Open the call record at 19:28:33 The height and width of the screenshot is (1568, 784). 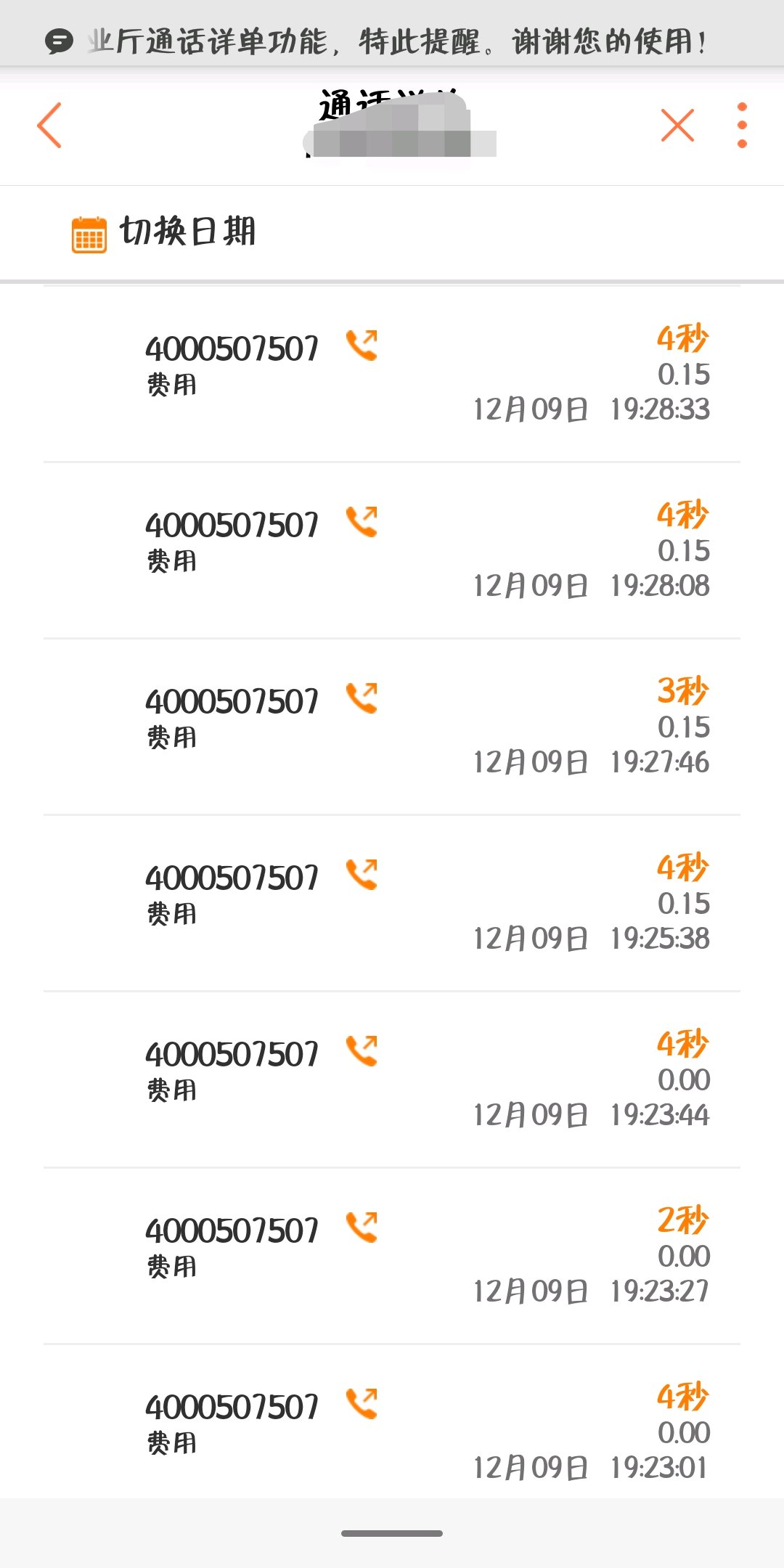tap(392, 374)
